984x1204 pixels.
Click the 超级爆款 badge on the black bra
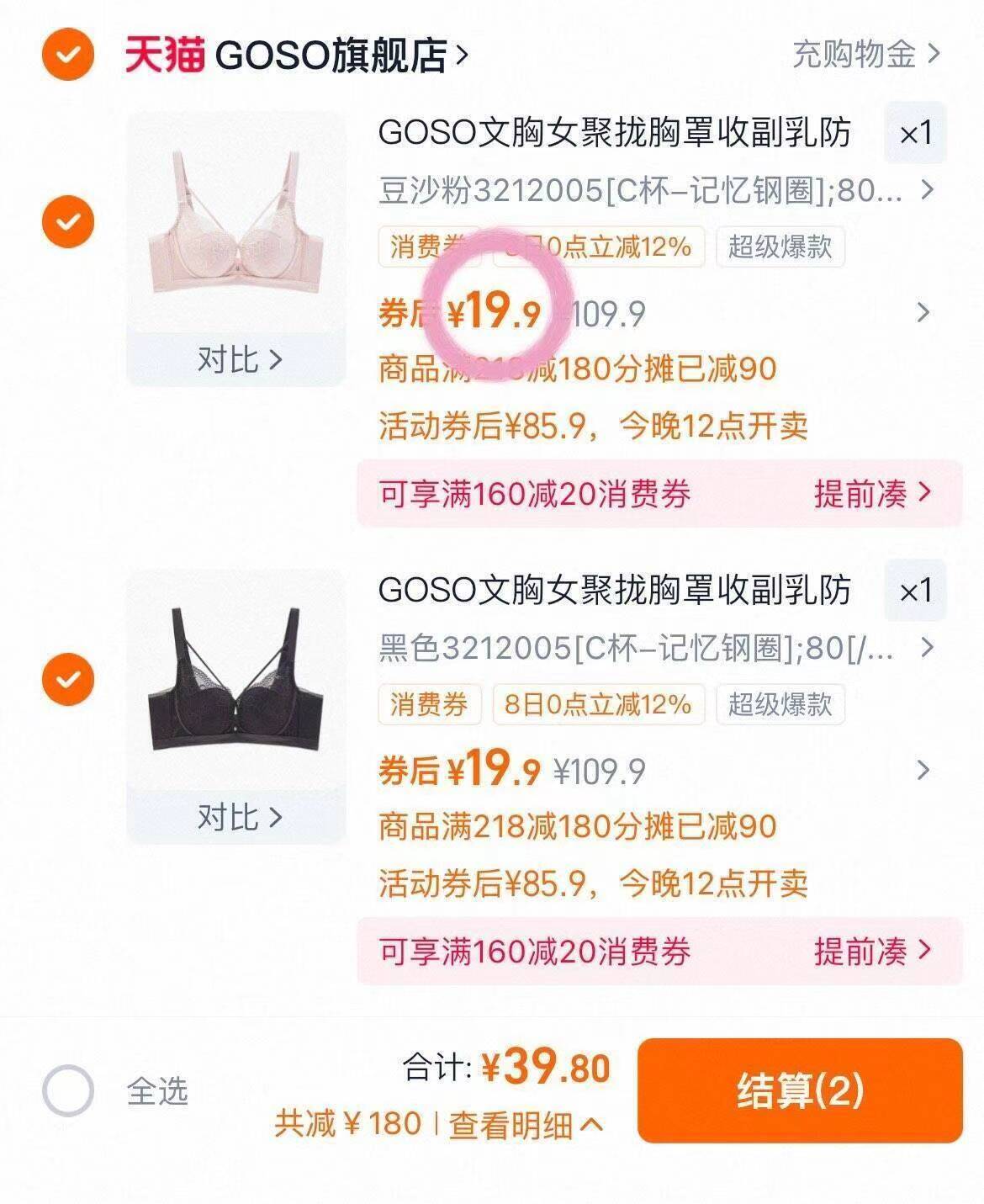pyautogui.click(x=780, y=706)
